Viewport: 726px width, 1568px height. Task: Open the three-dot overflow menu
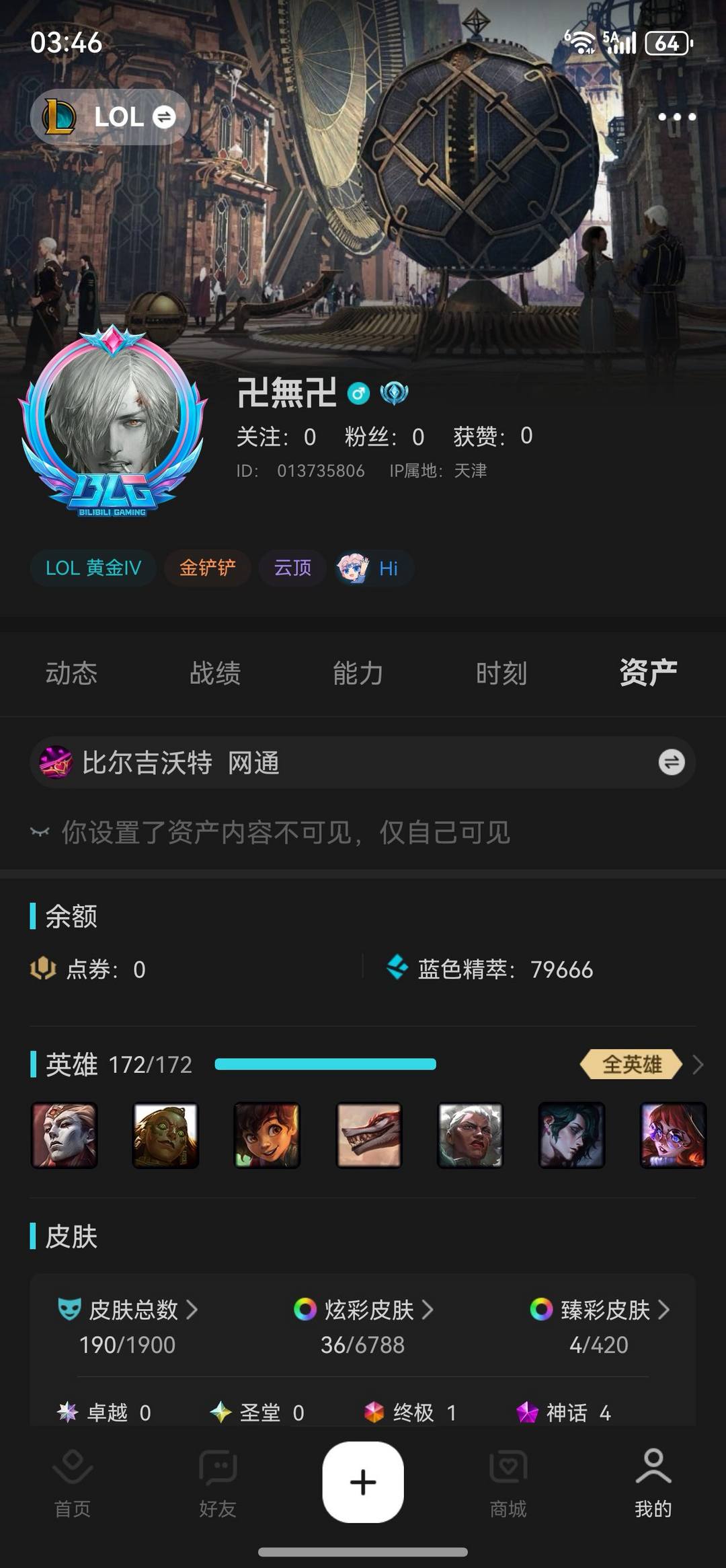pyautogui.click(x=676, y=117)
